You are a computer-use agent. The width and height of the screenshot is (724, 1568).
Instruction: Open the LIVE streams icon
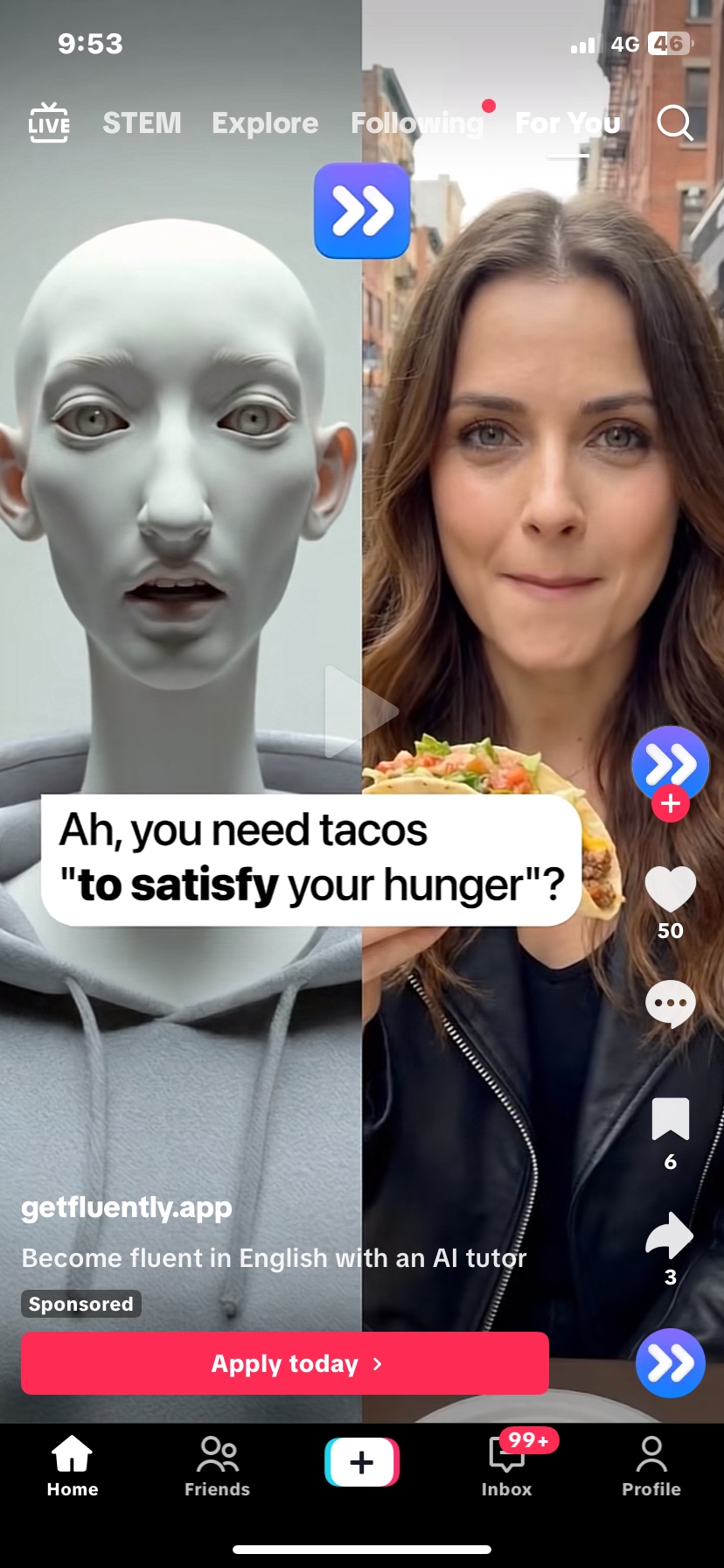pos(49,122)
